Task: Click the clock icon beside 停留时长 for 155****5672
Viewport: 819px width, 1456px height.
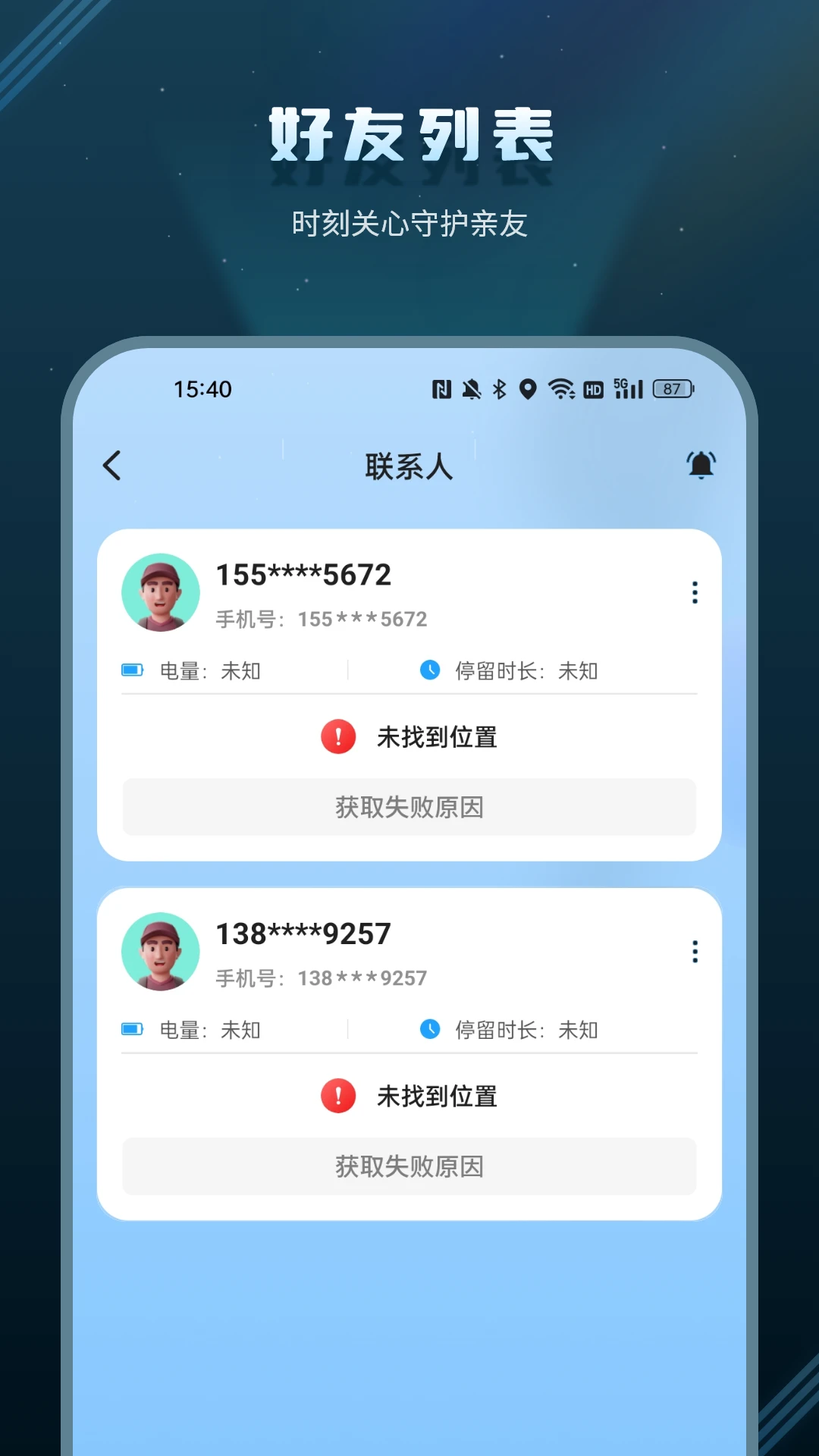Action: pyautogui.click(x=431, y=670)
